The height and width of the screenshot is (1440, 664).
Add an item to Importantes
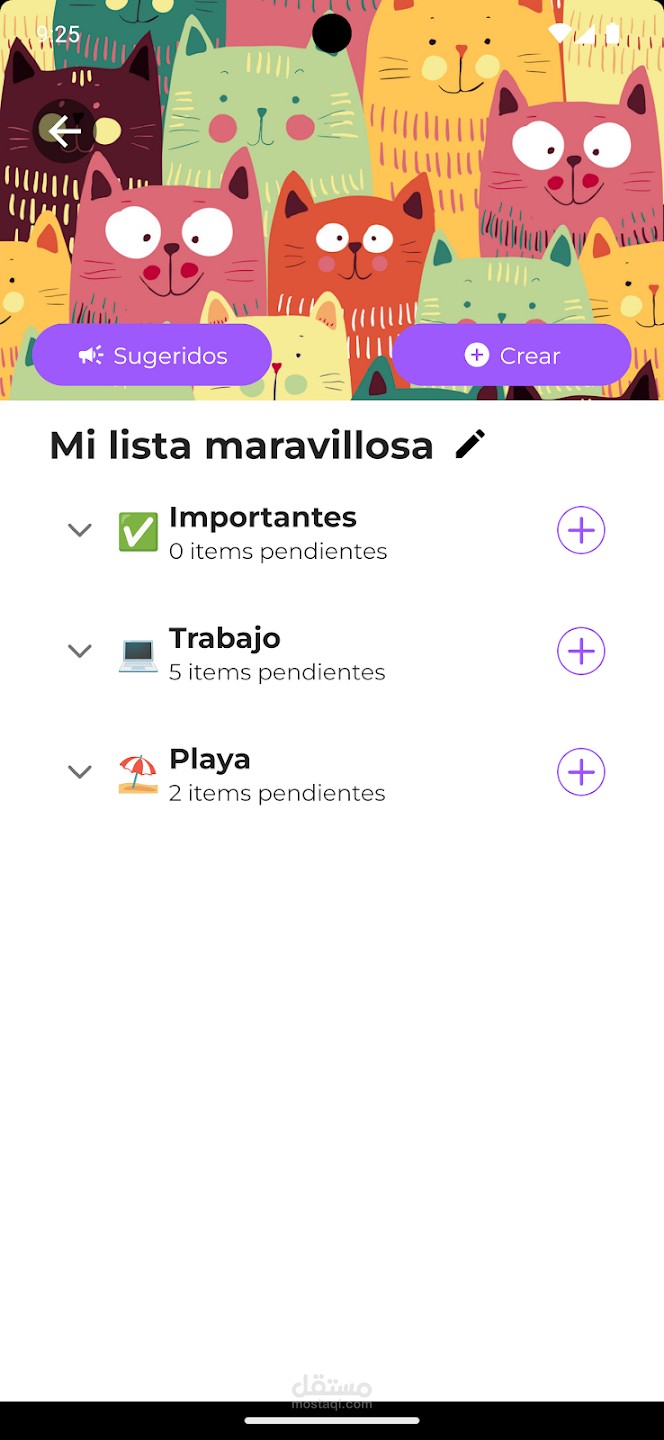(581, 530)
